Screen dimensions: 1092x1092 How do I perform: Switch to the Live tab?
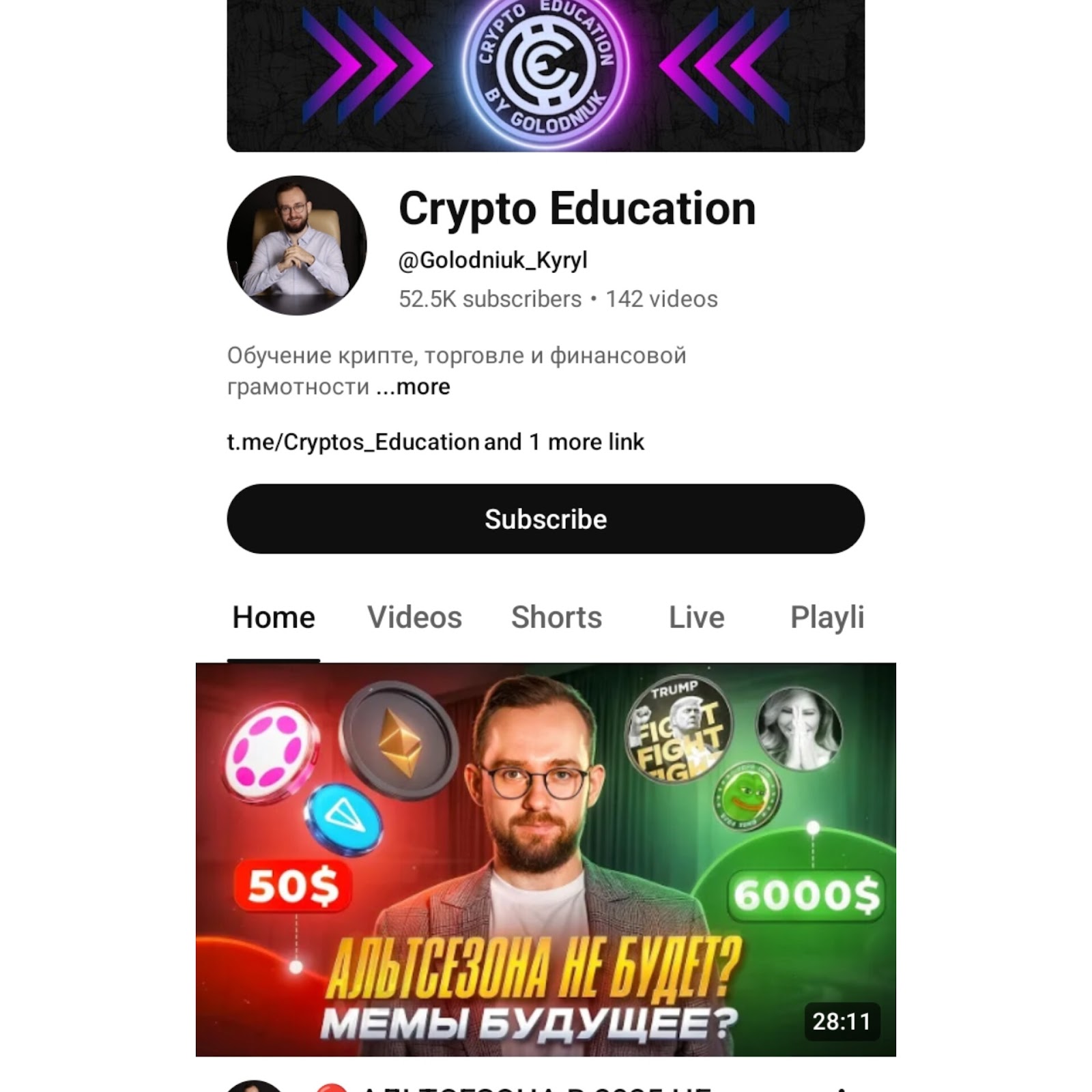click(x=696, y=617)
